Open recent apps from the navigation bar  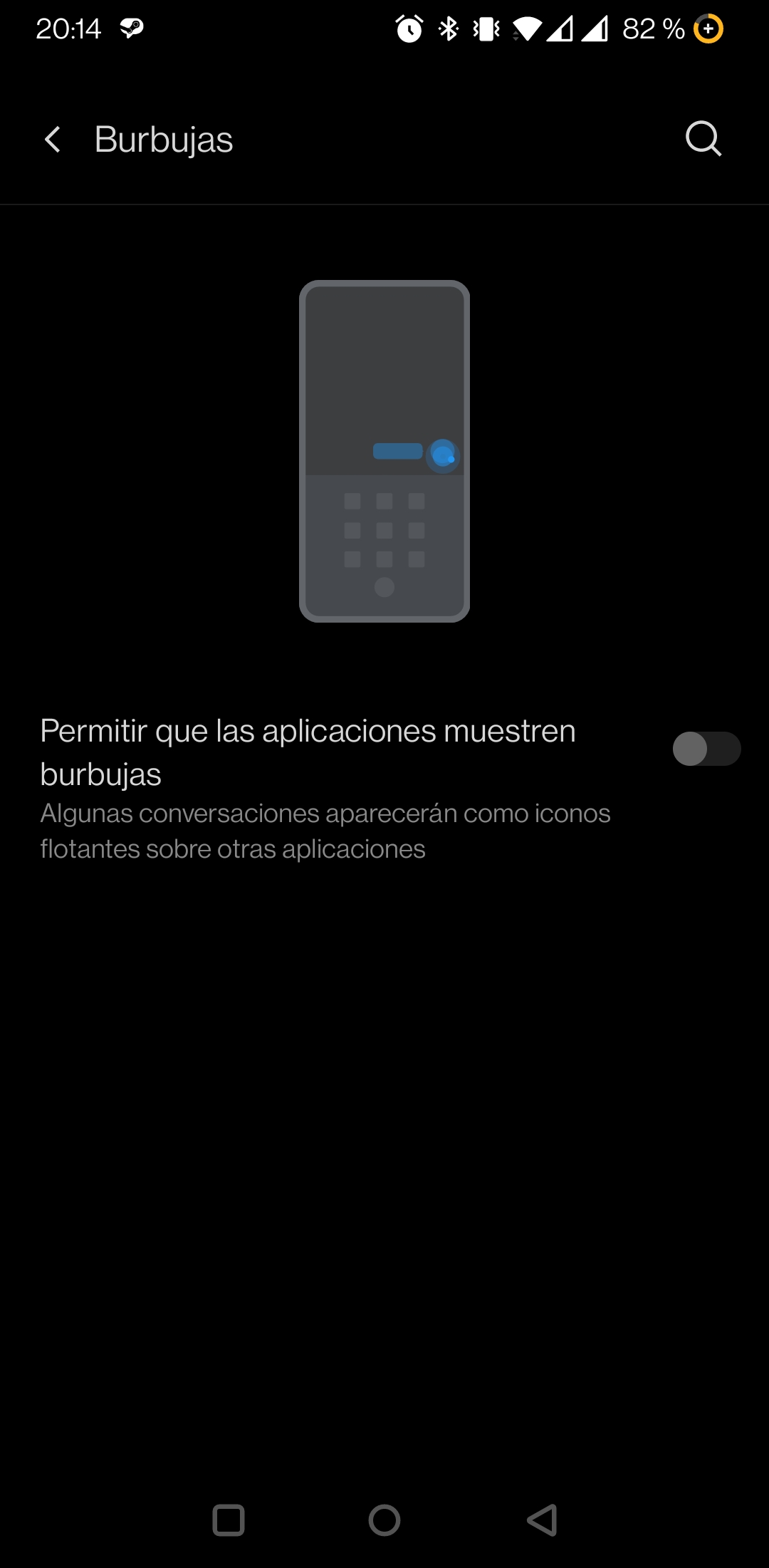coord(229,1520)
